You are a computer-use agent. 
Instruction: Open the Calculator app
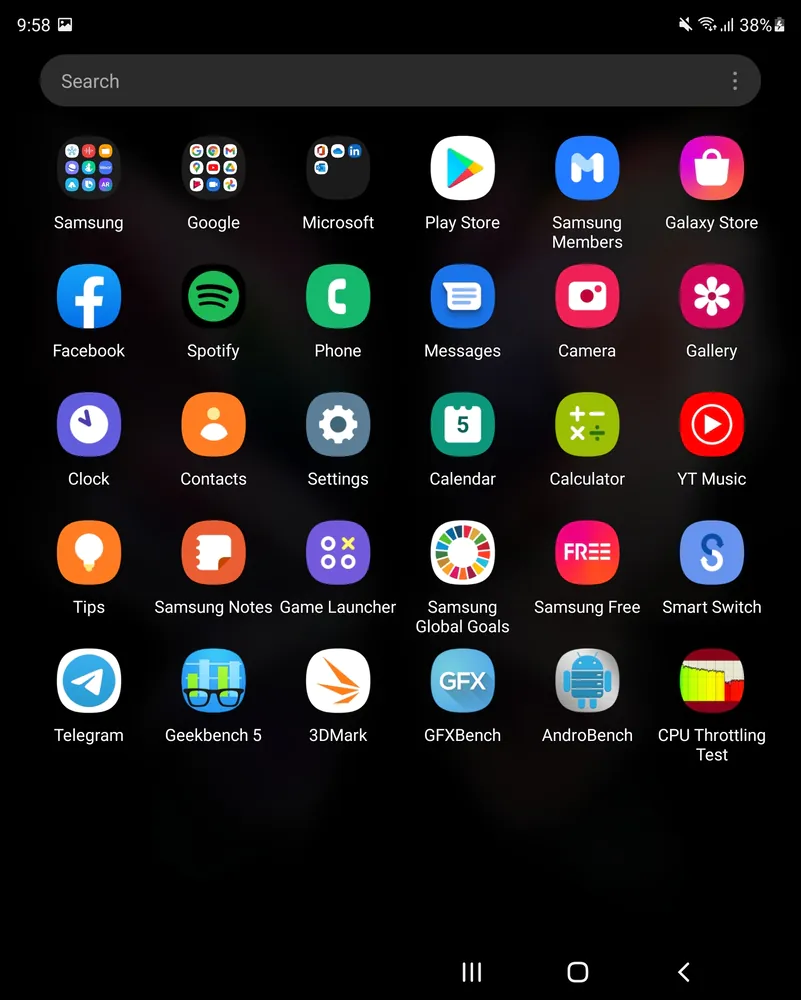[587, 424]
